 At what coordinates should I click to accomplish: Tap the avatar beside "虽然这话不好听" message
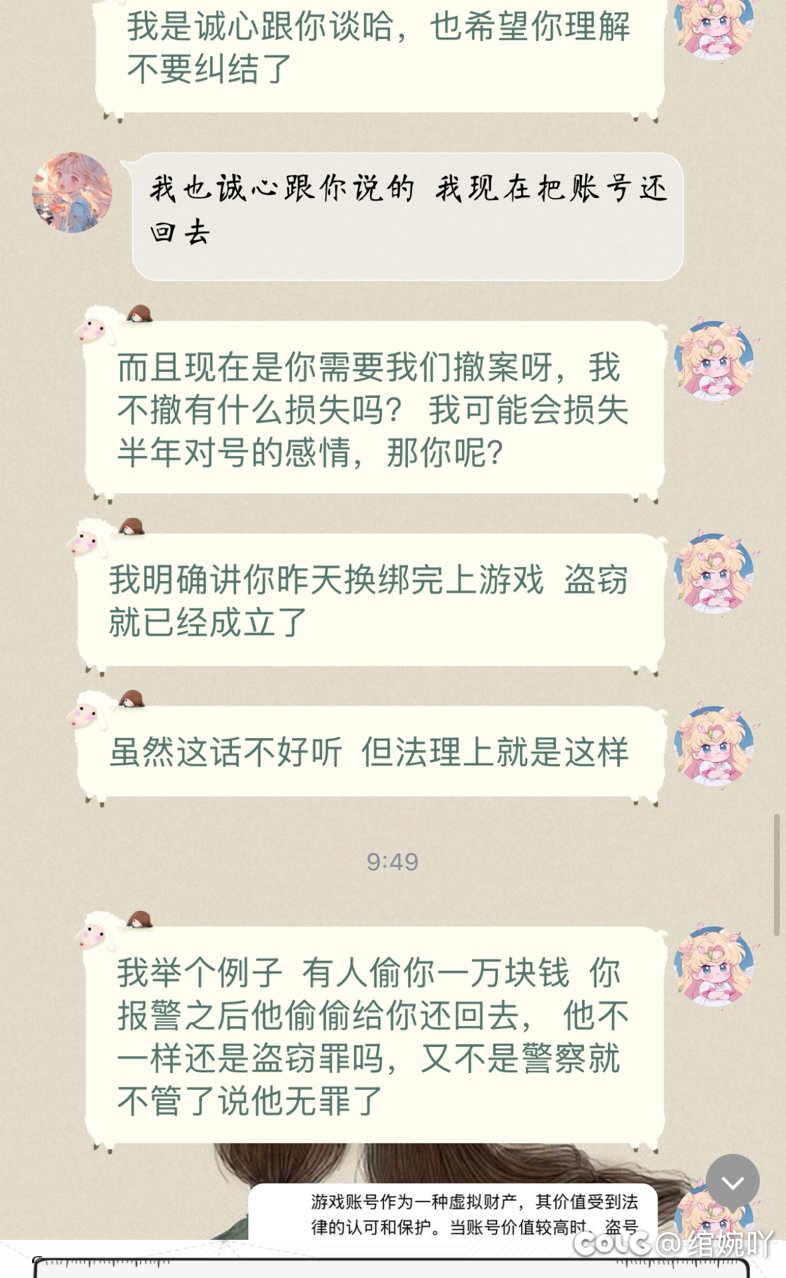[x=714, y=746]
